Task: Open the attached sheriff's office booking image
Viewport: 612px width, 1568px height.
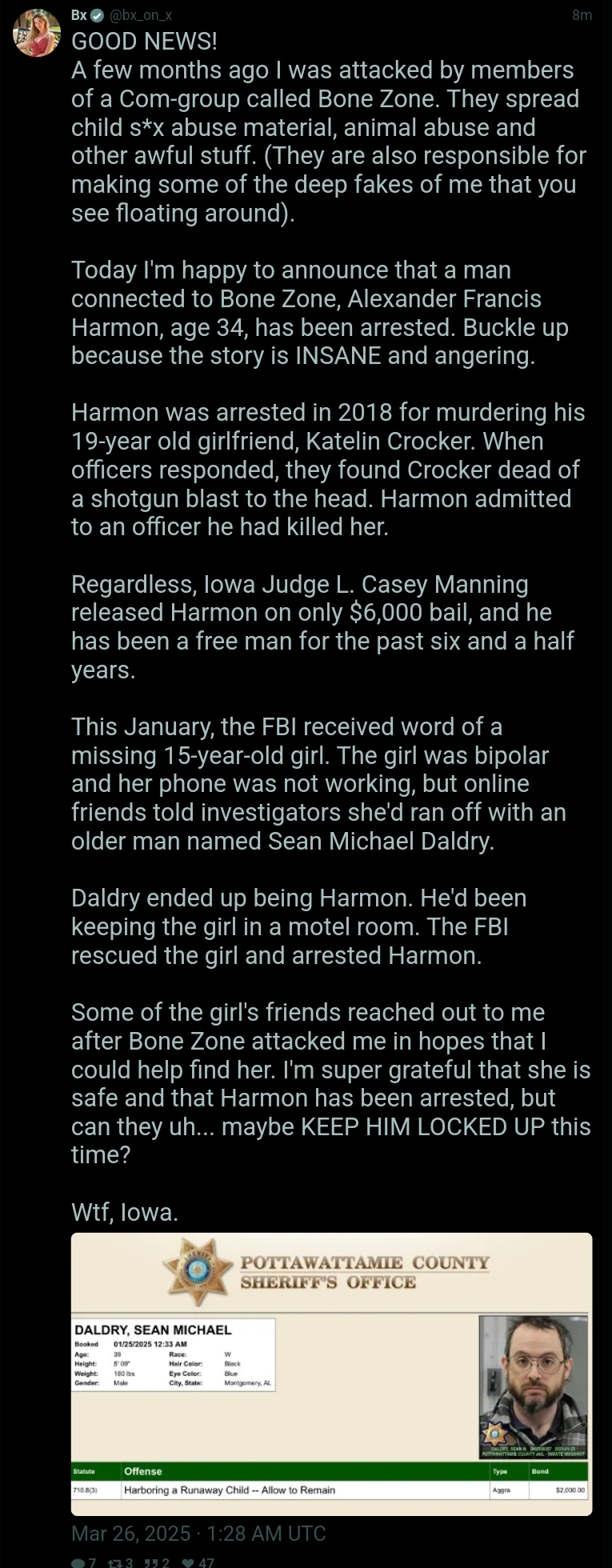Action: click(331, 1373)
